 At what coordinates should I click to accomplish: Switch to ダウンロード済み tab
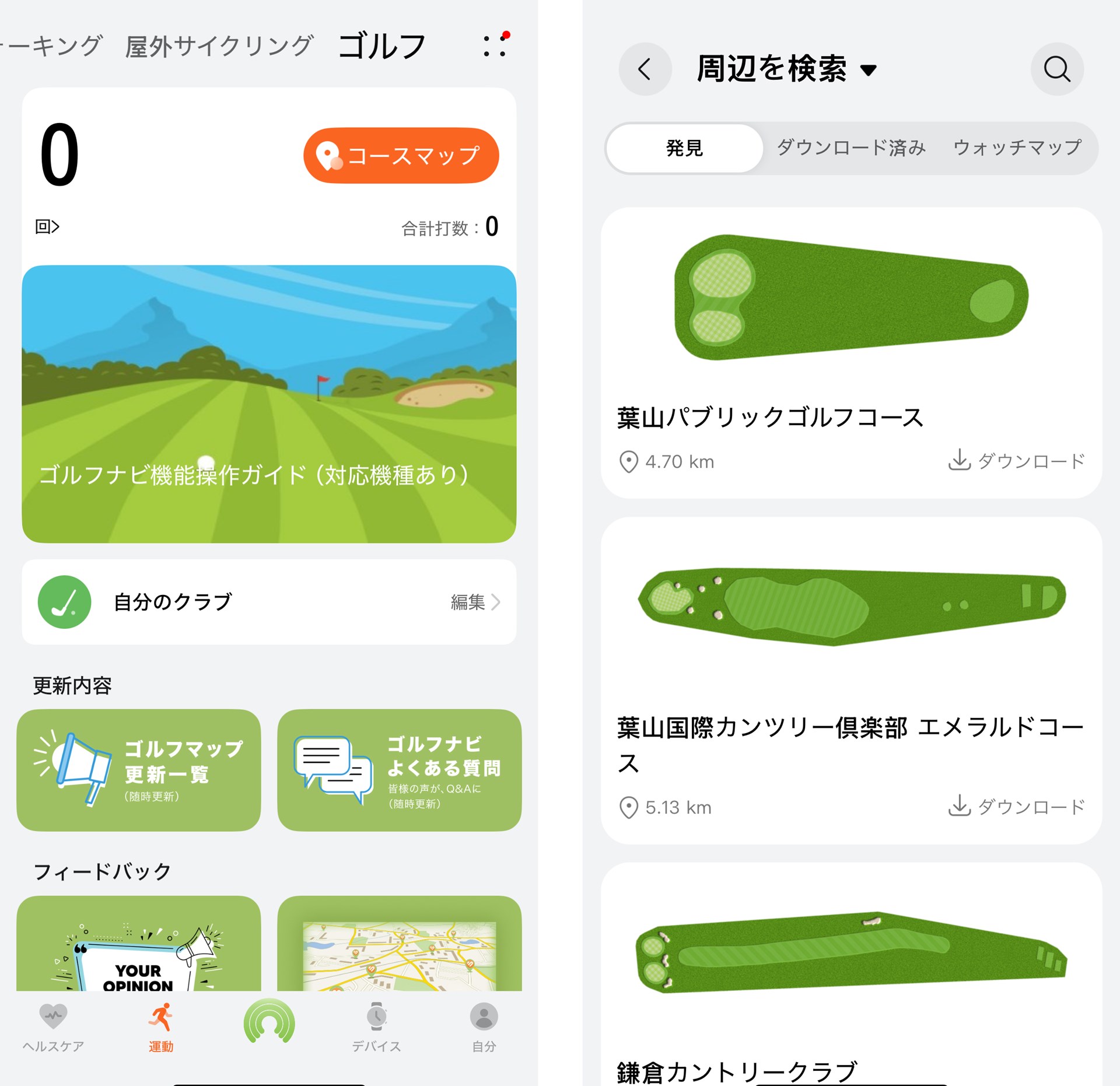[x=851, y=148]
